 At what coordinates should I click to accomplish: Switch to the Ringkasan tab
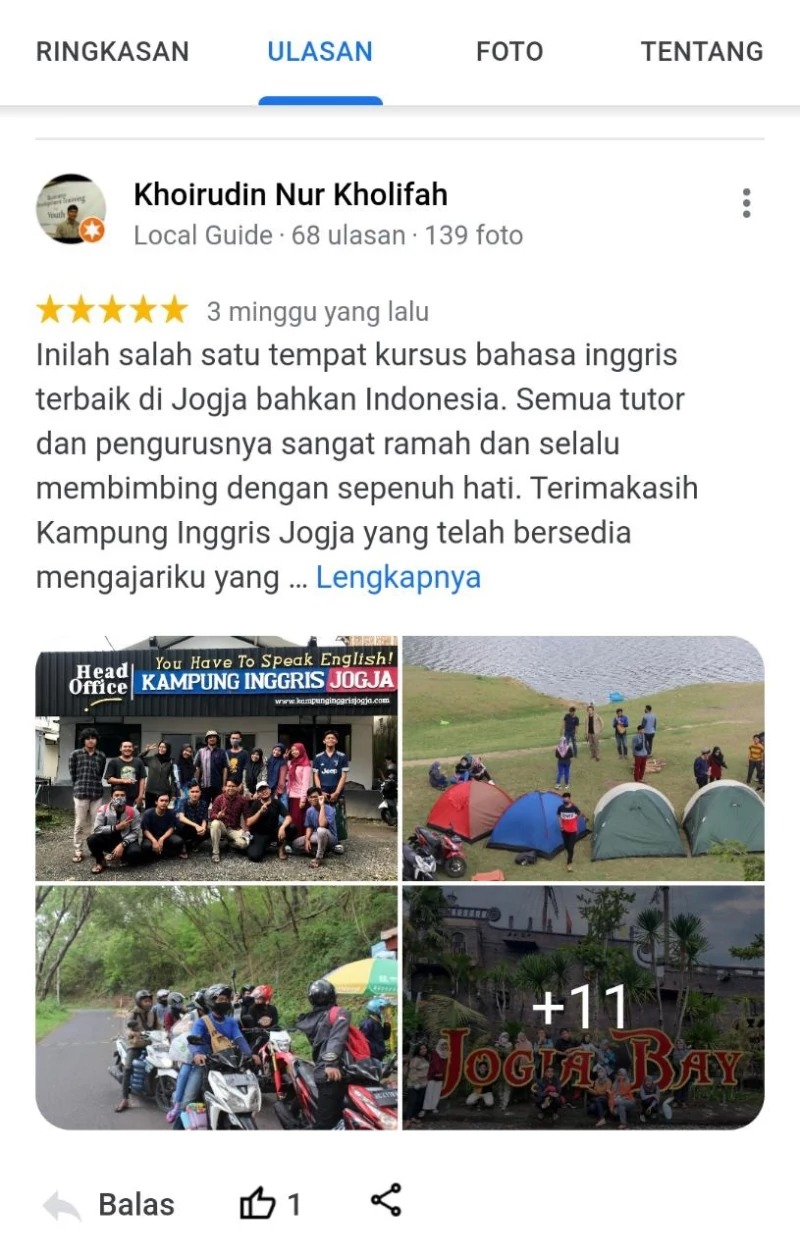click(112, 52)
